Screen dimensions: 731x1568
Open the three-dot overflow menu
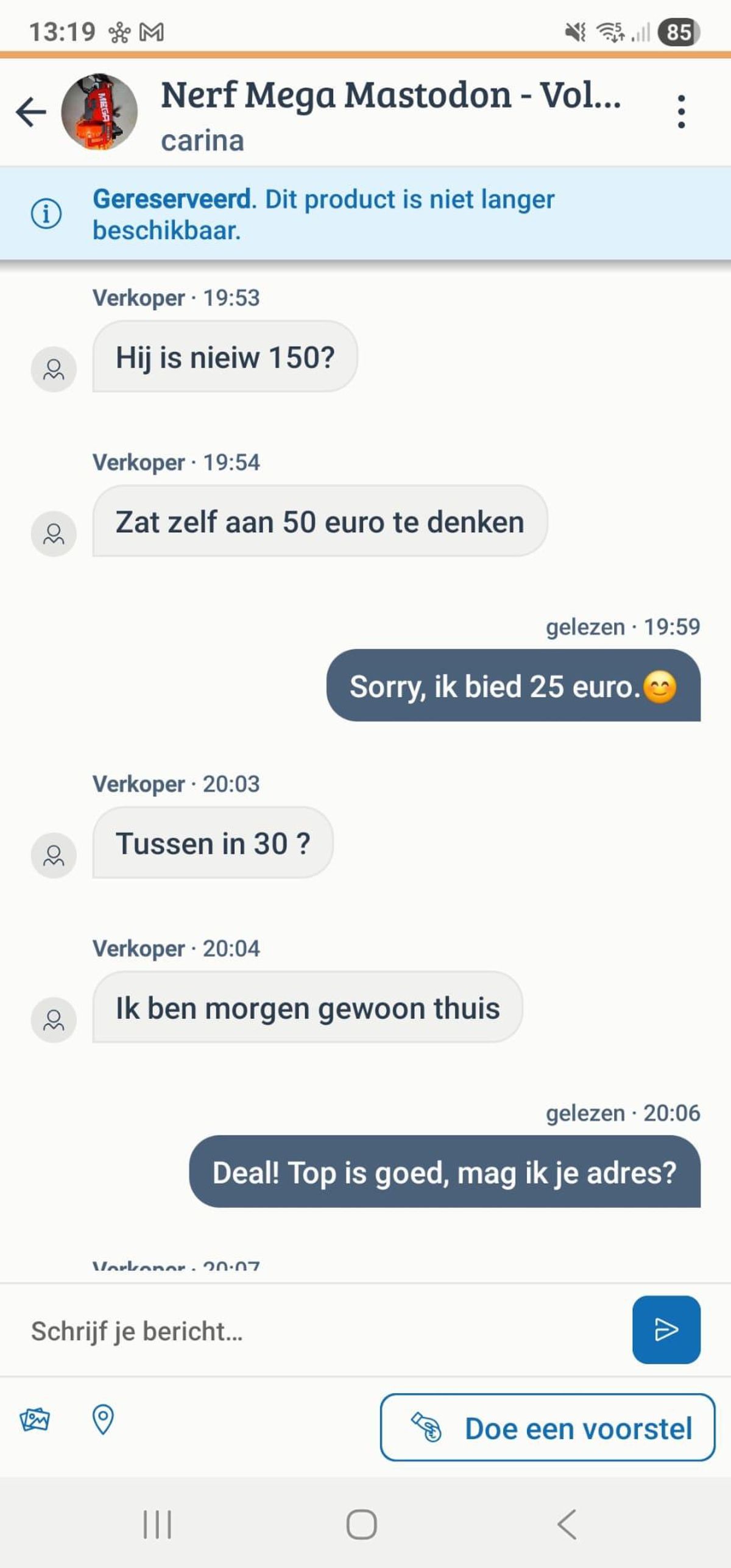681,112
